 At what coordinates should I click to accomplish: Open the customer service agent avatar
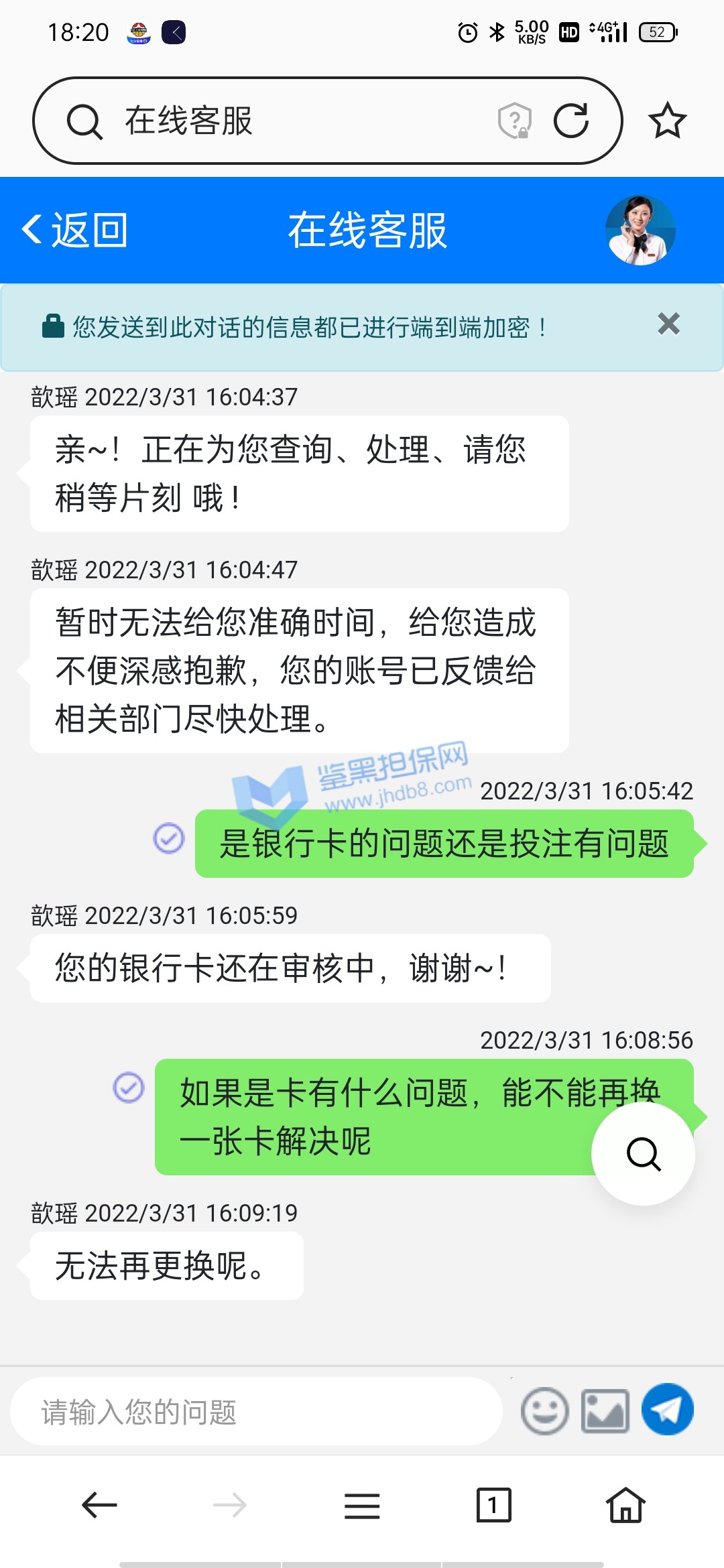tap(640, 231)
